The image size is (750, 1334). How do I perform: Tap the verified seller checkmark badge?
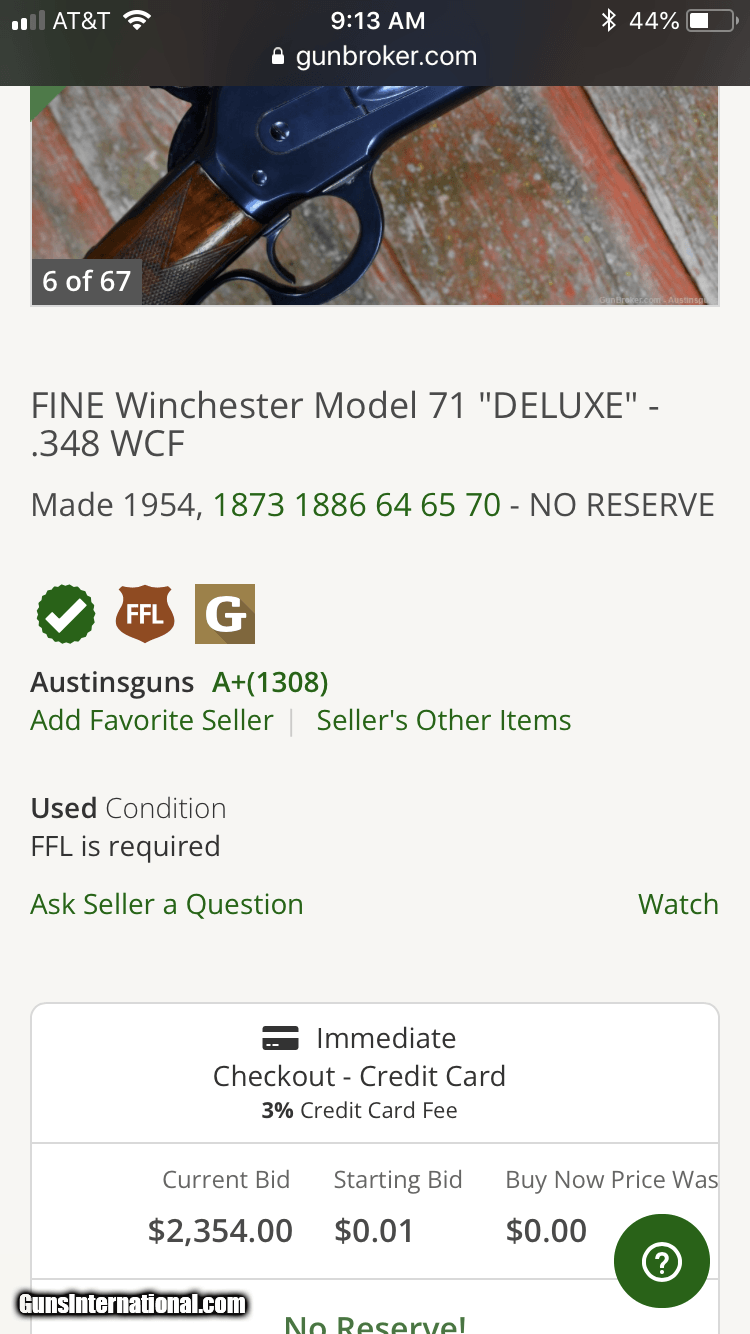[x=66, y=613]
